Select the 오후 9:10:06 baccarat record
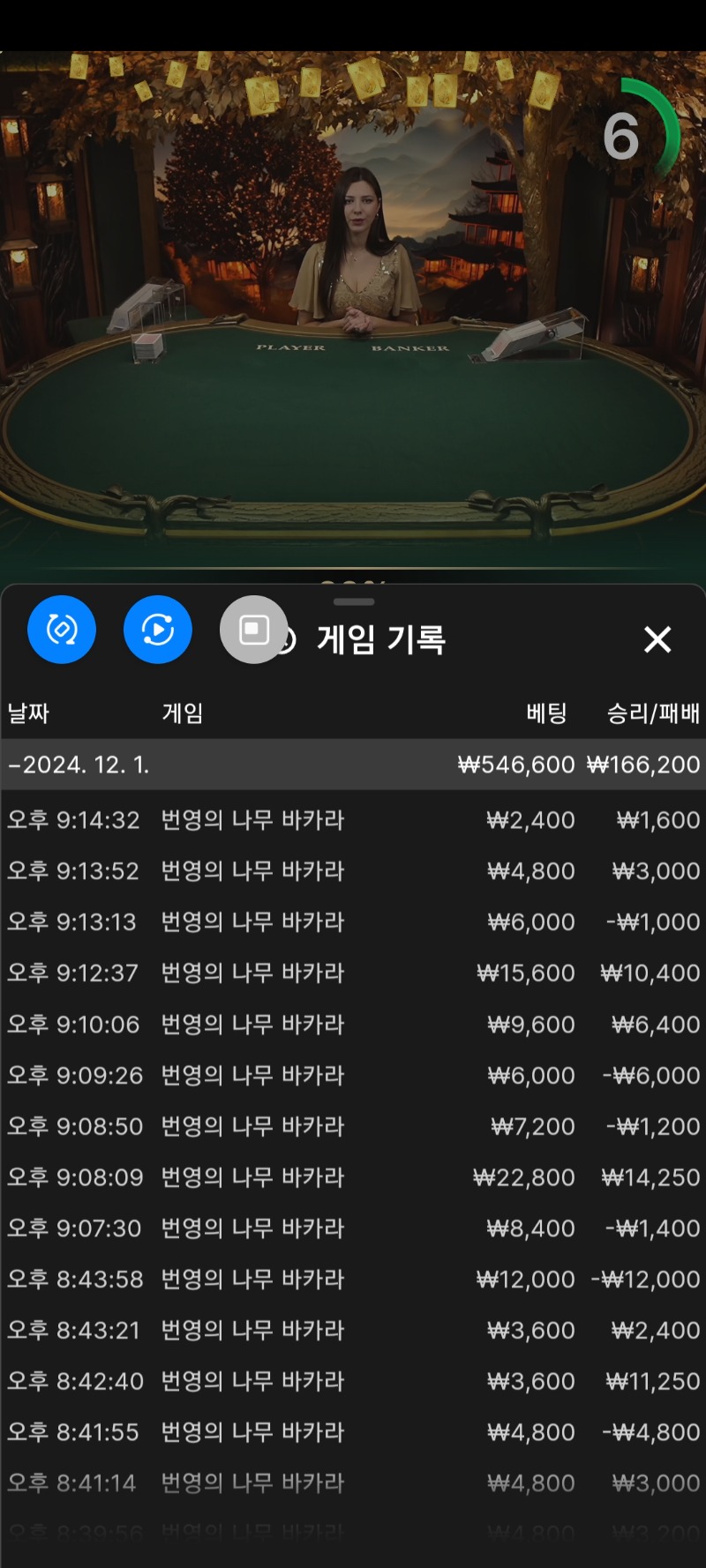Screen dimensions: 706x1568 (353, 1025)
